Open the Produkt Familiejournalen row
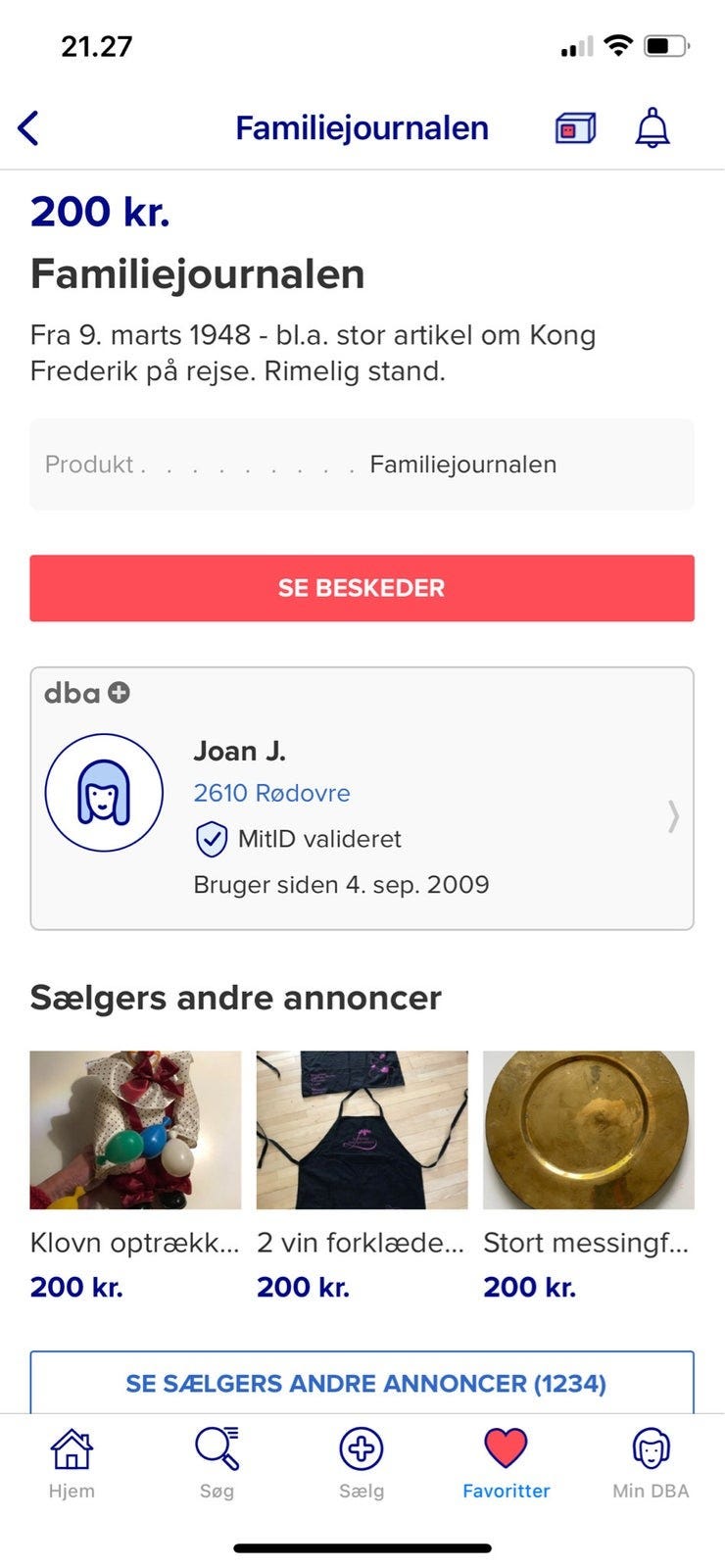 coord(362,465)
